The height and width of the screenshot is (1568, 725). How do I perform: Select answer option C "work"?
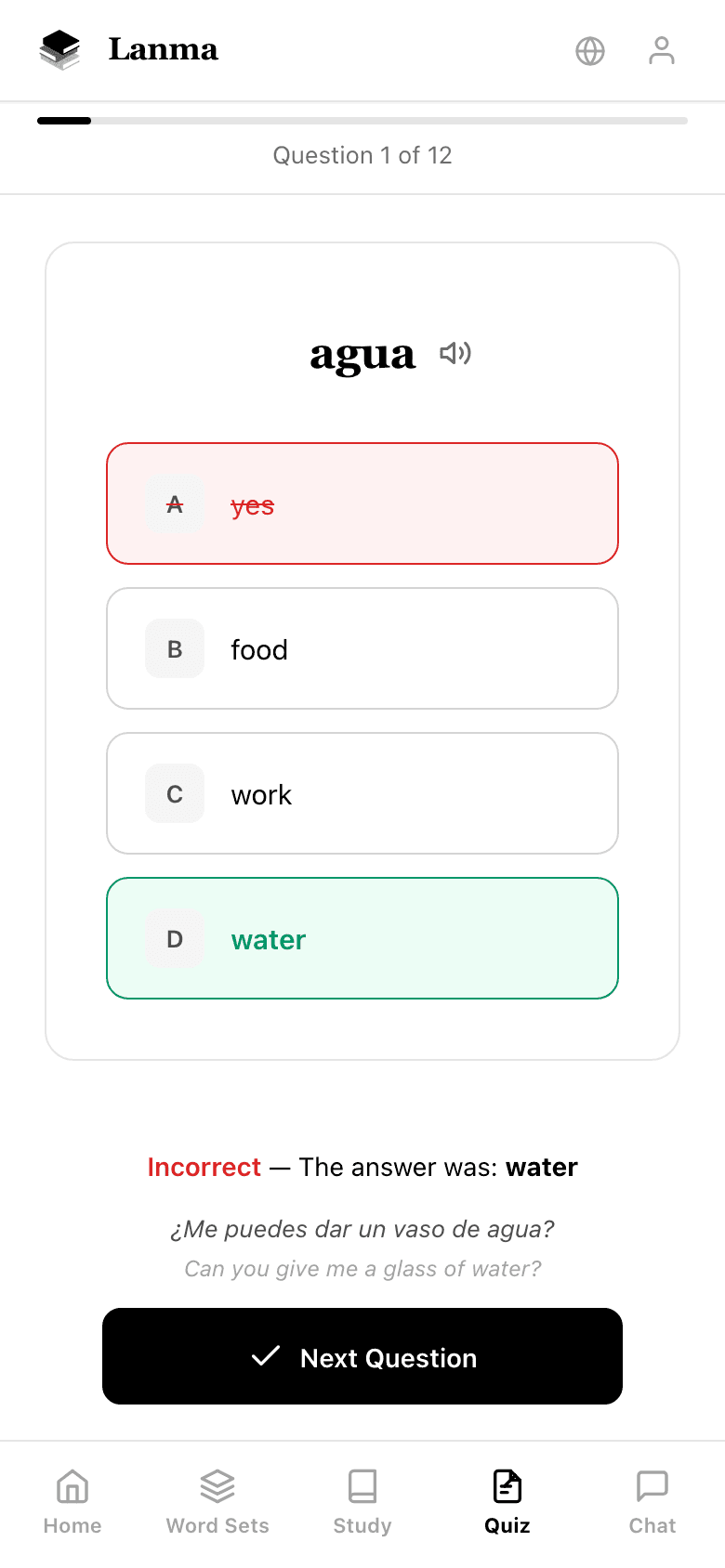point(362,793)
